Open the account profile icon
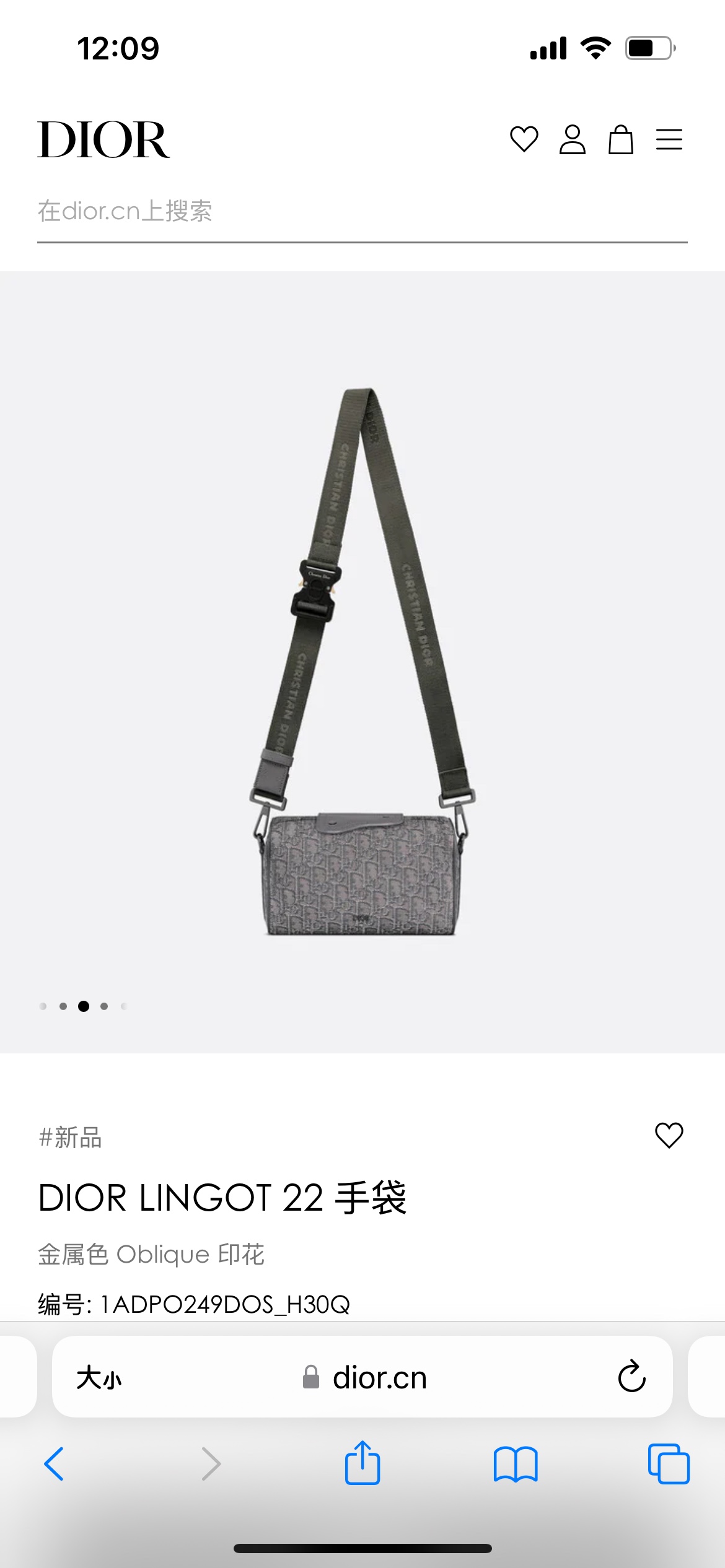Viewport: 725px width, 1568px height. pos(572,139)
